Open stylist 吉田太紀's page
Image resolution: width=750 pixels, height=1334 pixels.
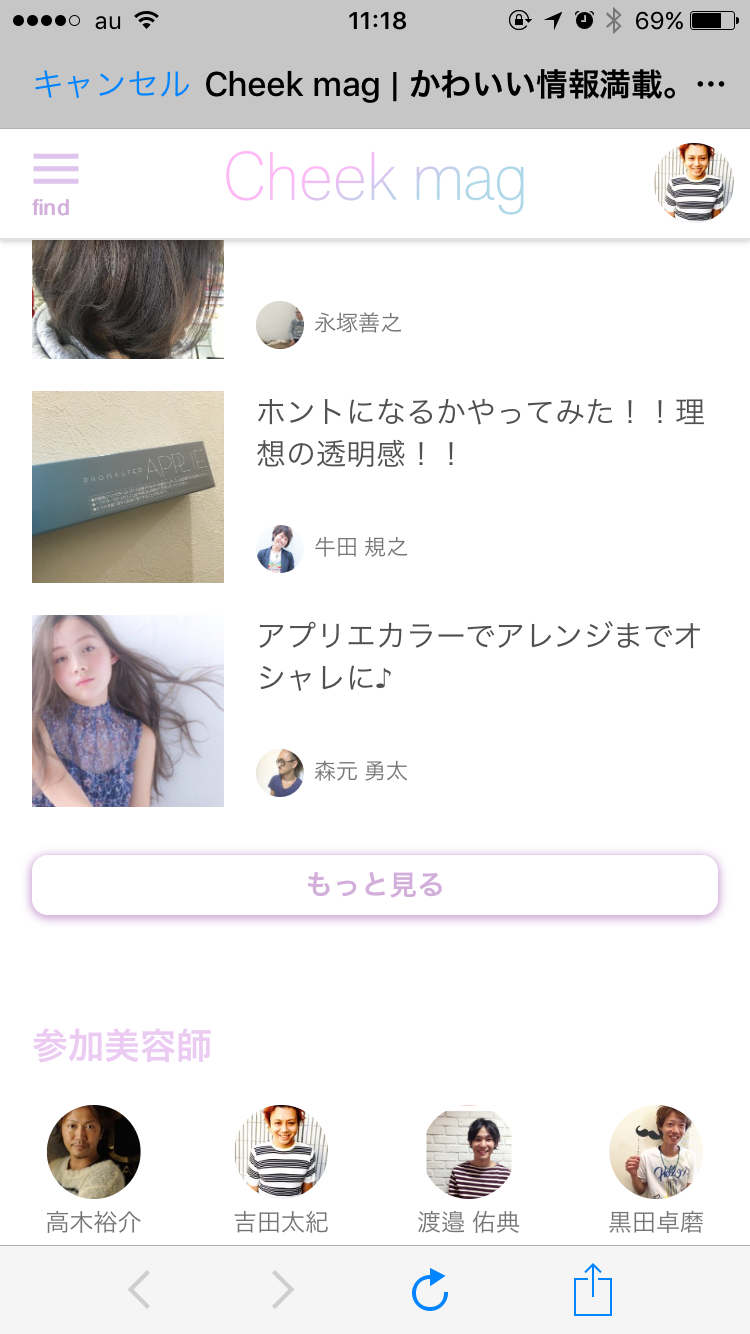click(281, 1168)
